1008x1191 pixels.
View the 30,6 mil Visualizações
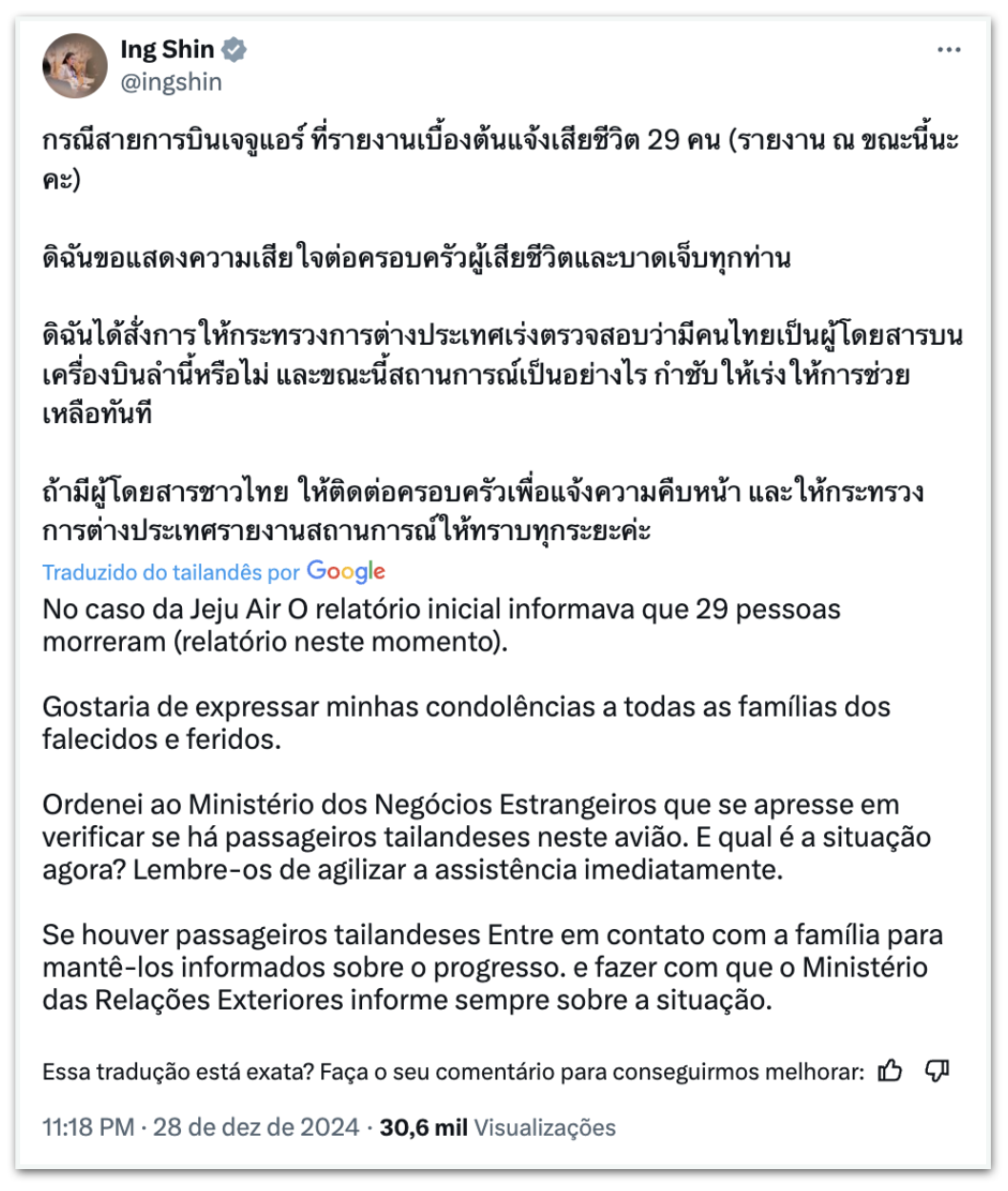point(497,1127)
